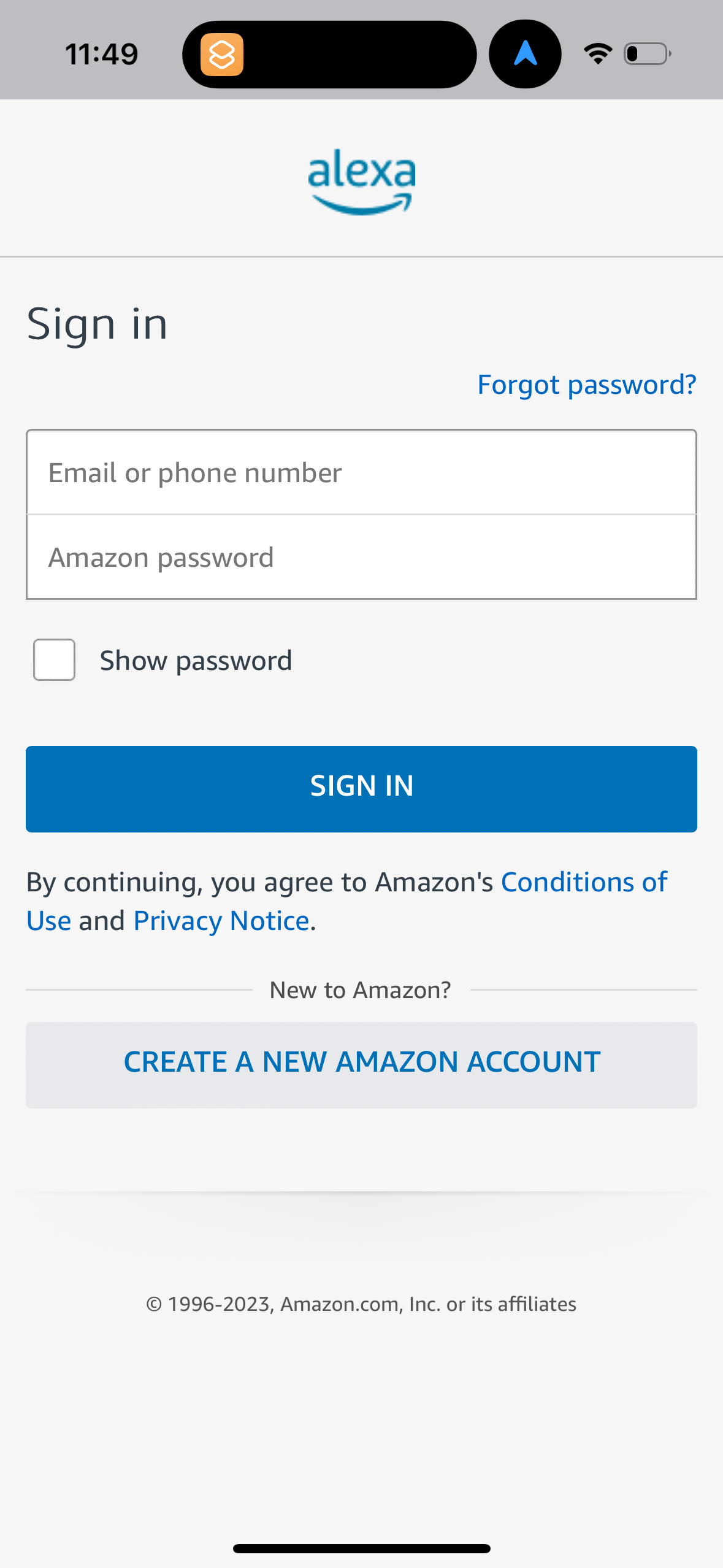The height and width of the screenshot is (1568, 723).
Task: Tap the Dynamic Island pill
Action: (x=329, y=54)
